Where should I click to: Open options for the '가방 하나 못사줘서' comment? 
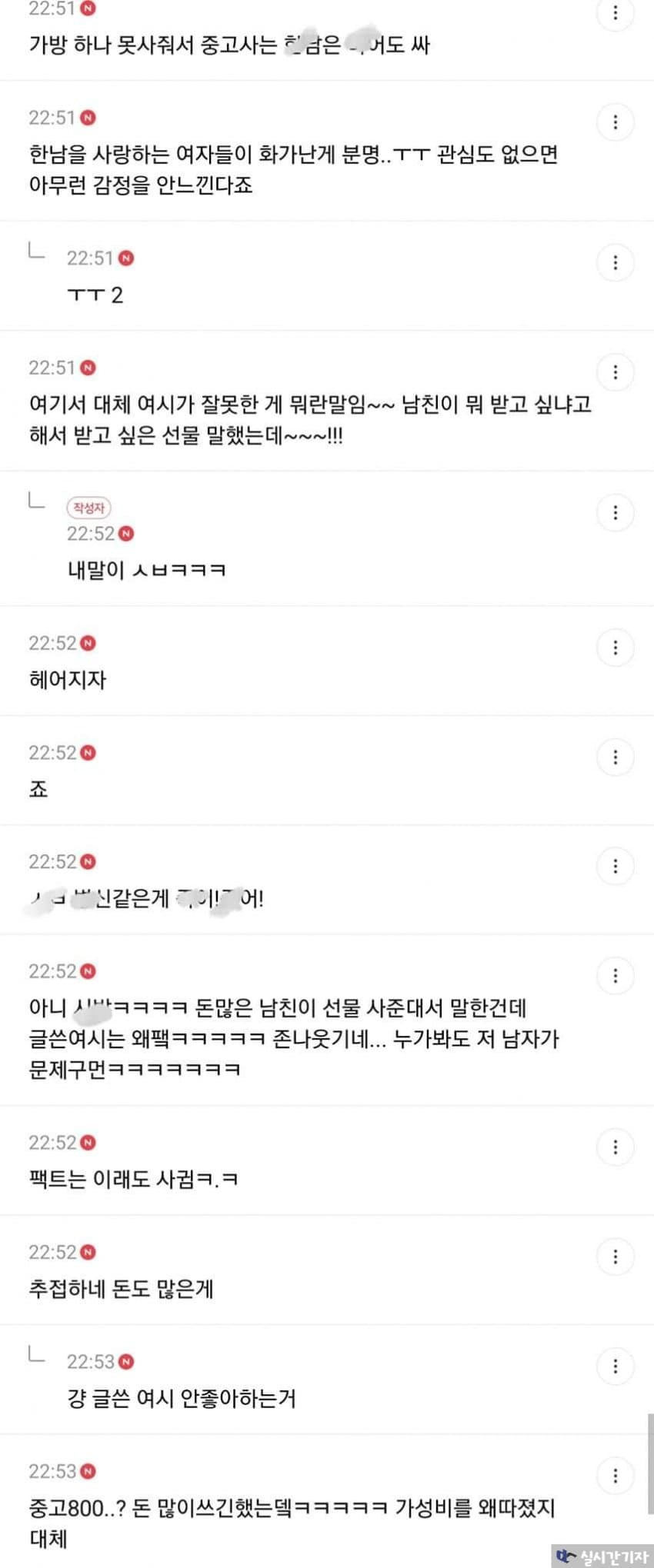click(615, 13)
